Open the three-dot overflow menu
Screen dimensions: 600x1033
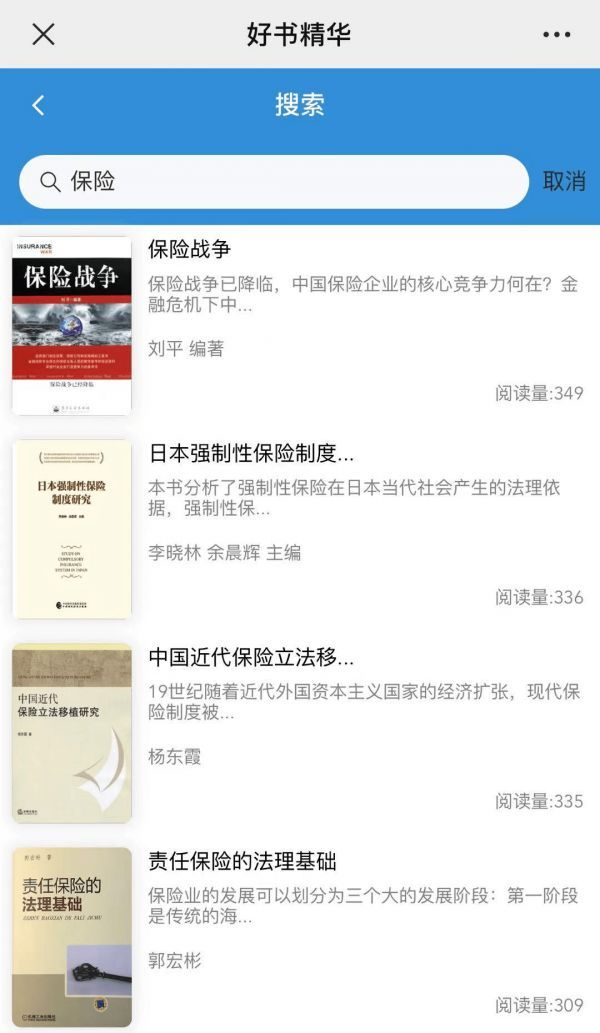[x=556, y=34]
